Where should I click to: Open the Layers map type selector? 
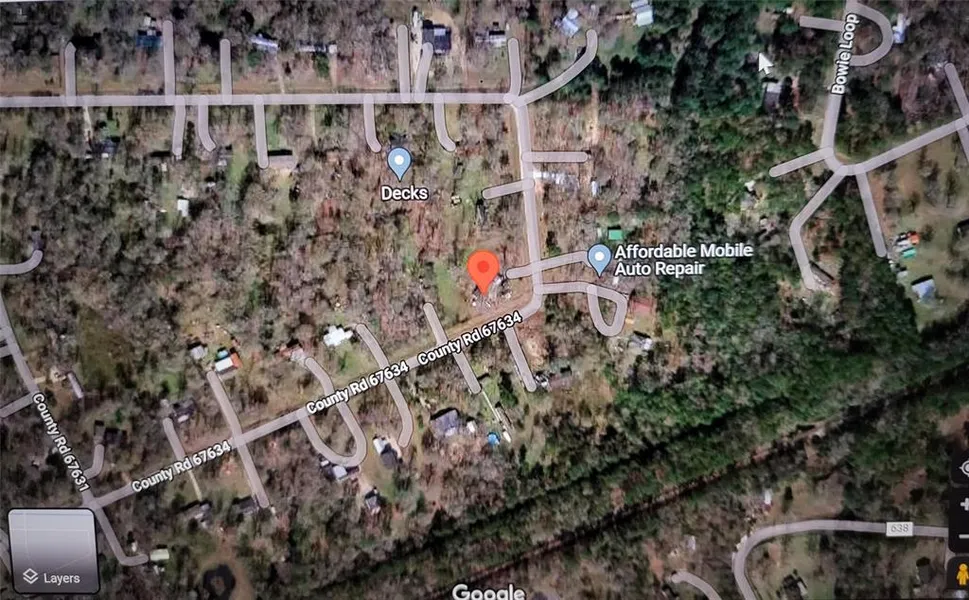point(53,551)
